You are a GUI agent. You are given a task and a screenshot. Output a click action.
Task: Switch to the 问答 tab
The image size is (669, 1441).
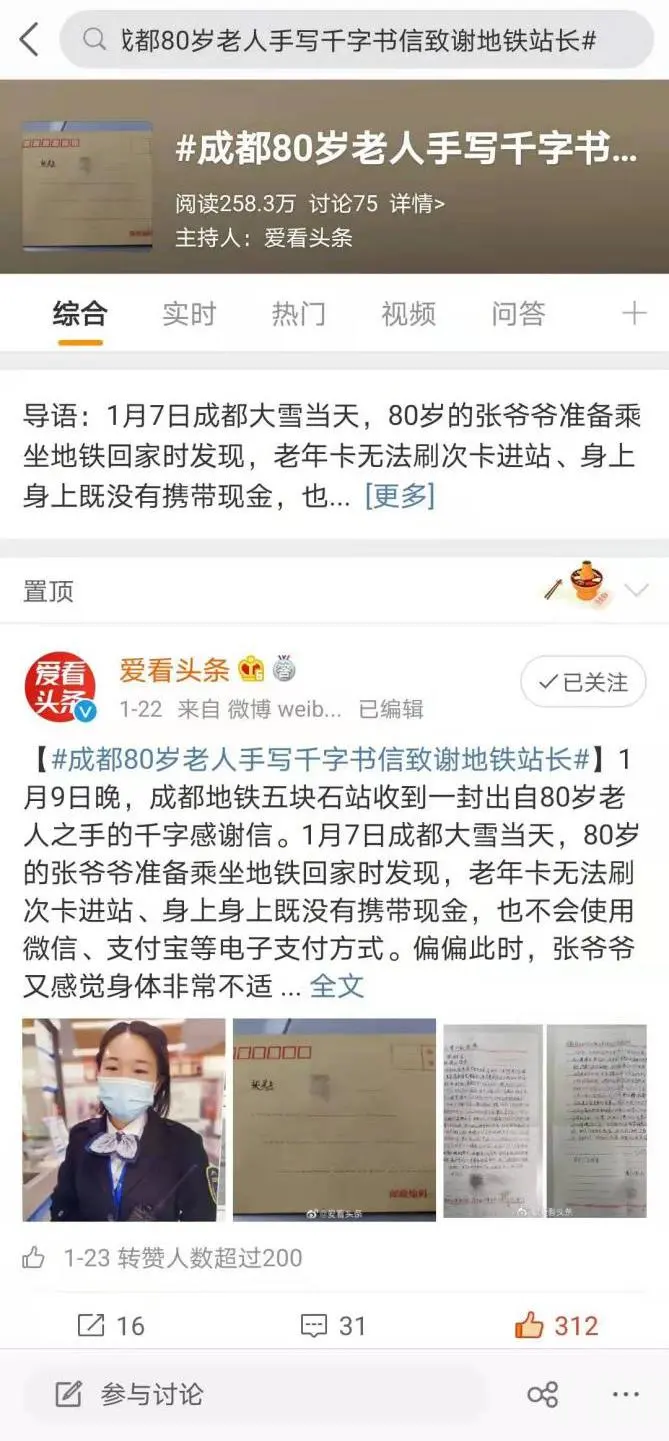518,314
